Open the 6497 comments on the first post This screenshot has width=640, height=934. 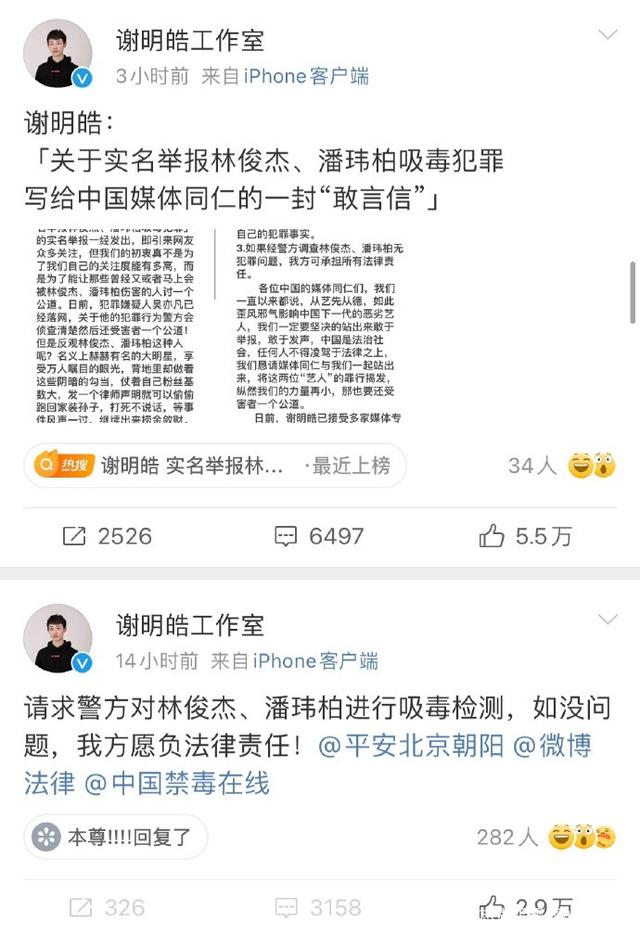coord(318,536)
